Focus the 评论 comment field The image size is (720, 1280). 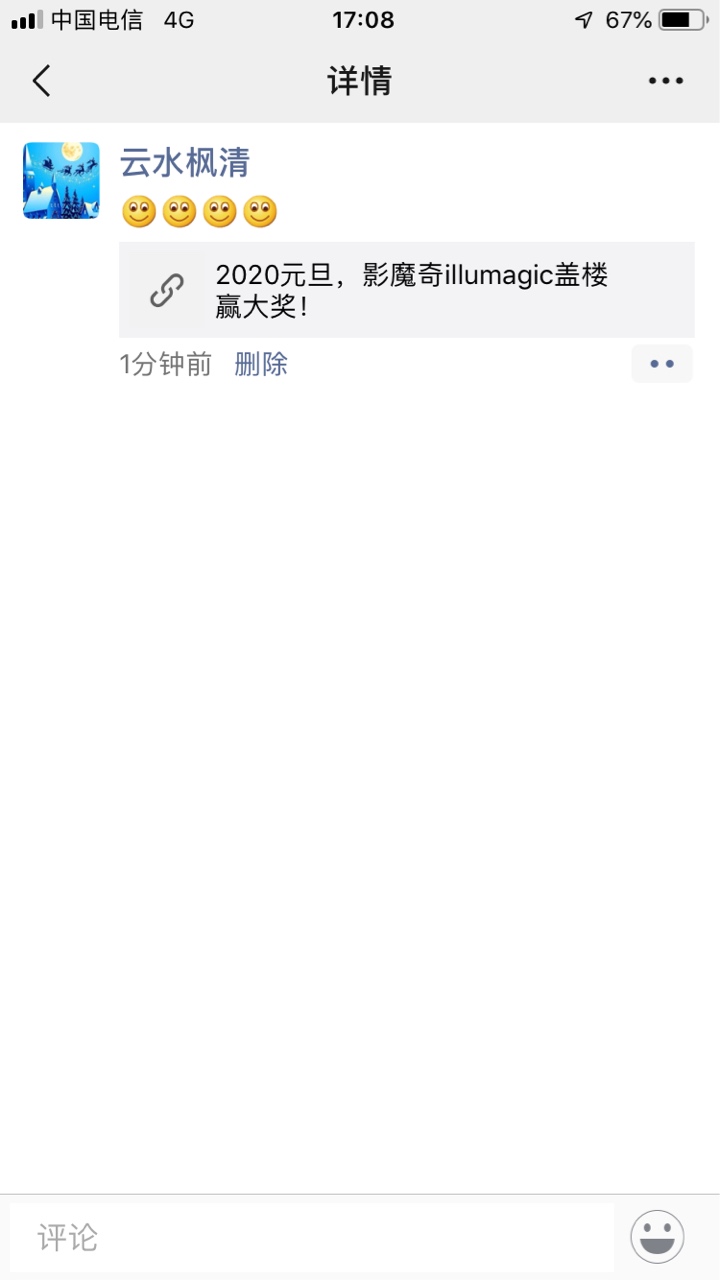312,1237
